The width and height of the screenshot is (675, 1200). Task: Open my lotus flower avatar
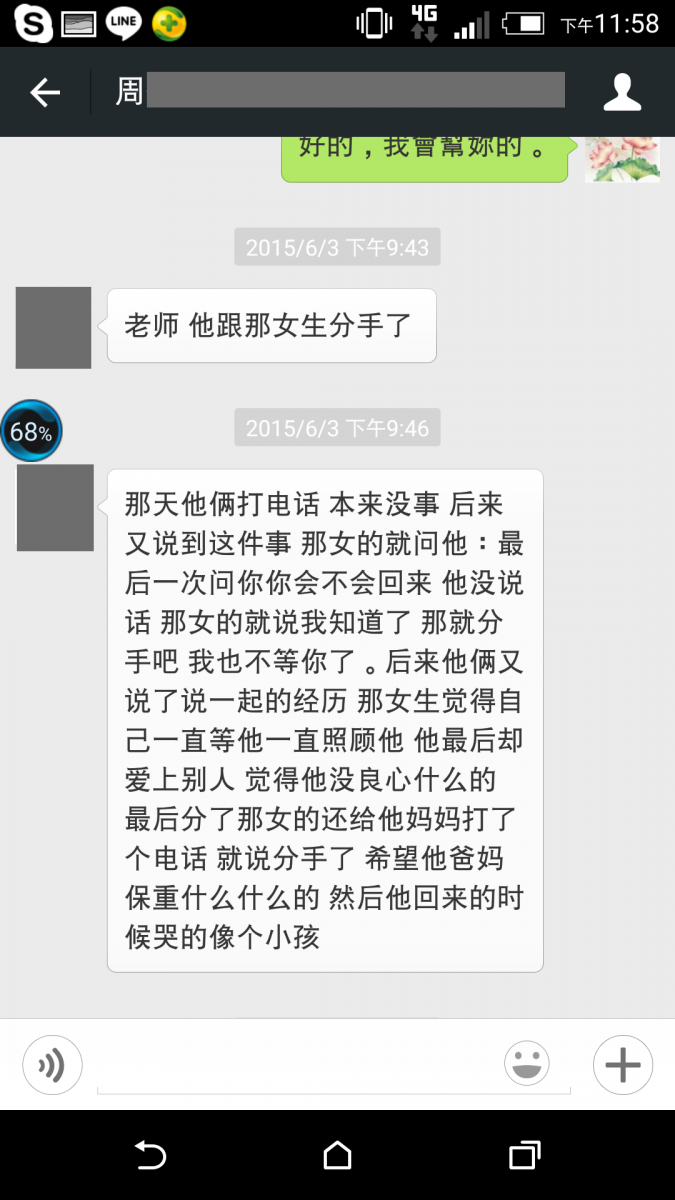coord(621,160)
